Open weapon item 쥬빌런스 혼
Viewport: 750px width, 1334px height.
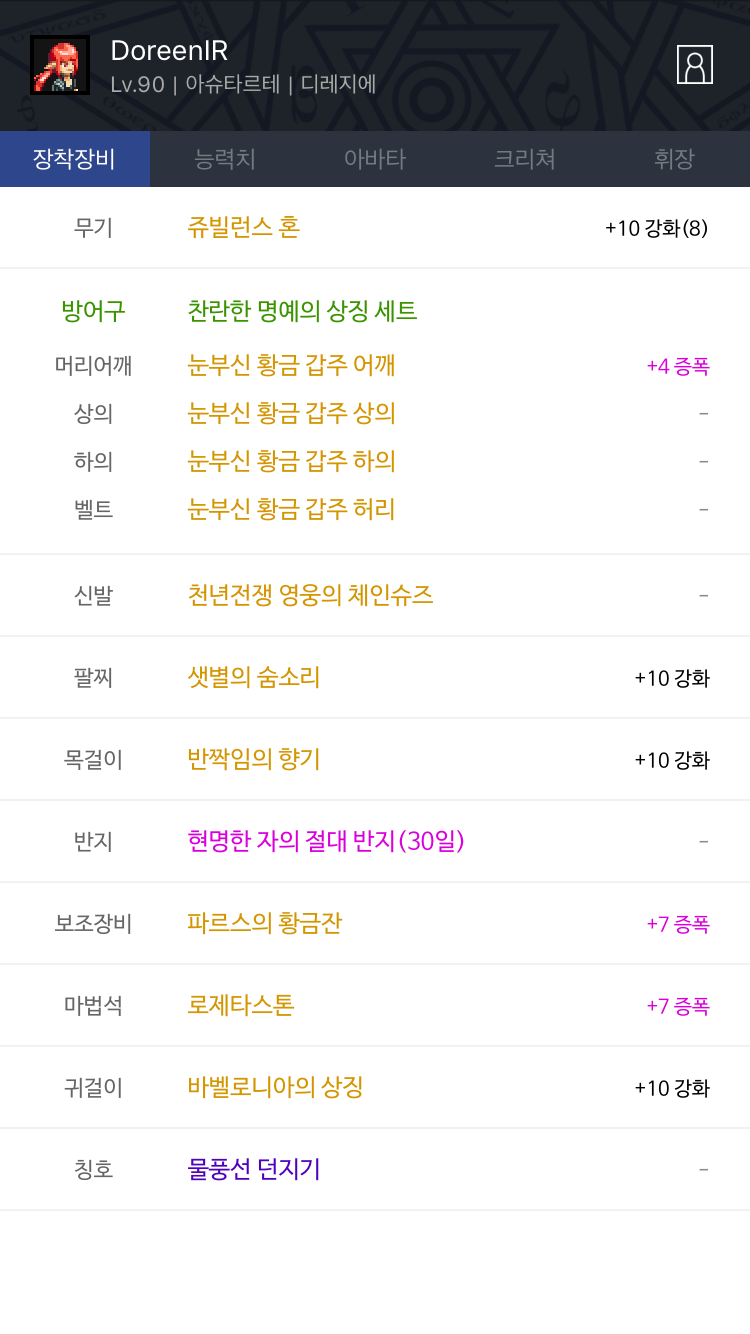coord(244,227)
